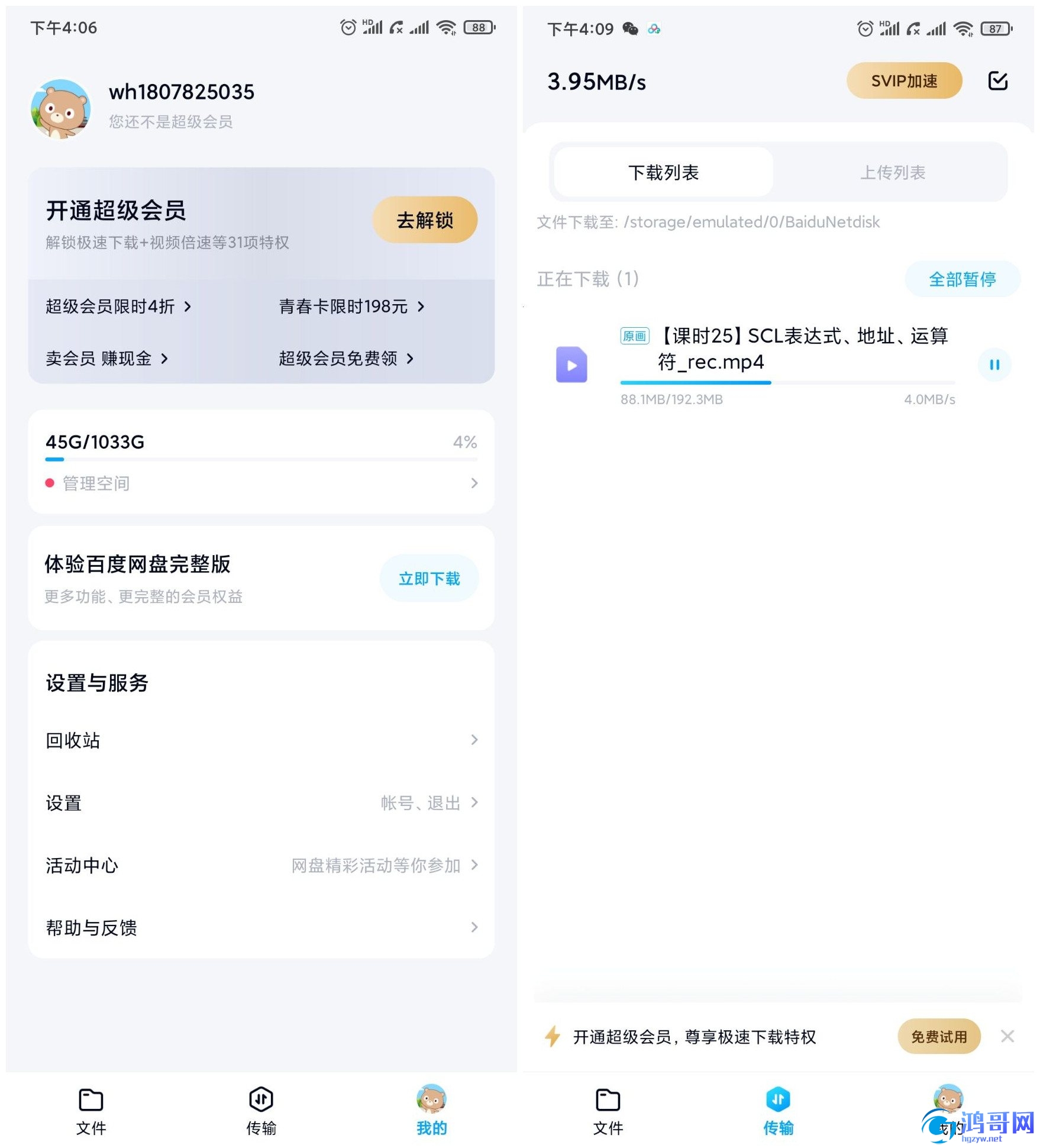This screenshot has height=1148, width=1040.
Task: Switch to 上传列表 upload tab
Action: pyautogui.click(x=892, y=172)
